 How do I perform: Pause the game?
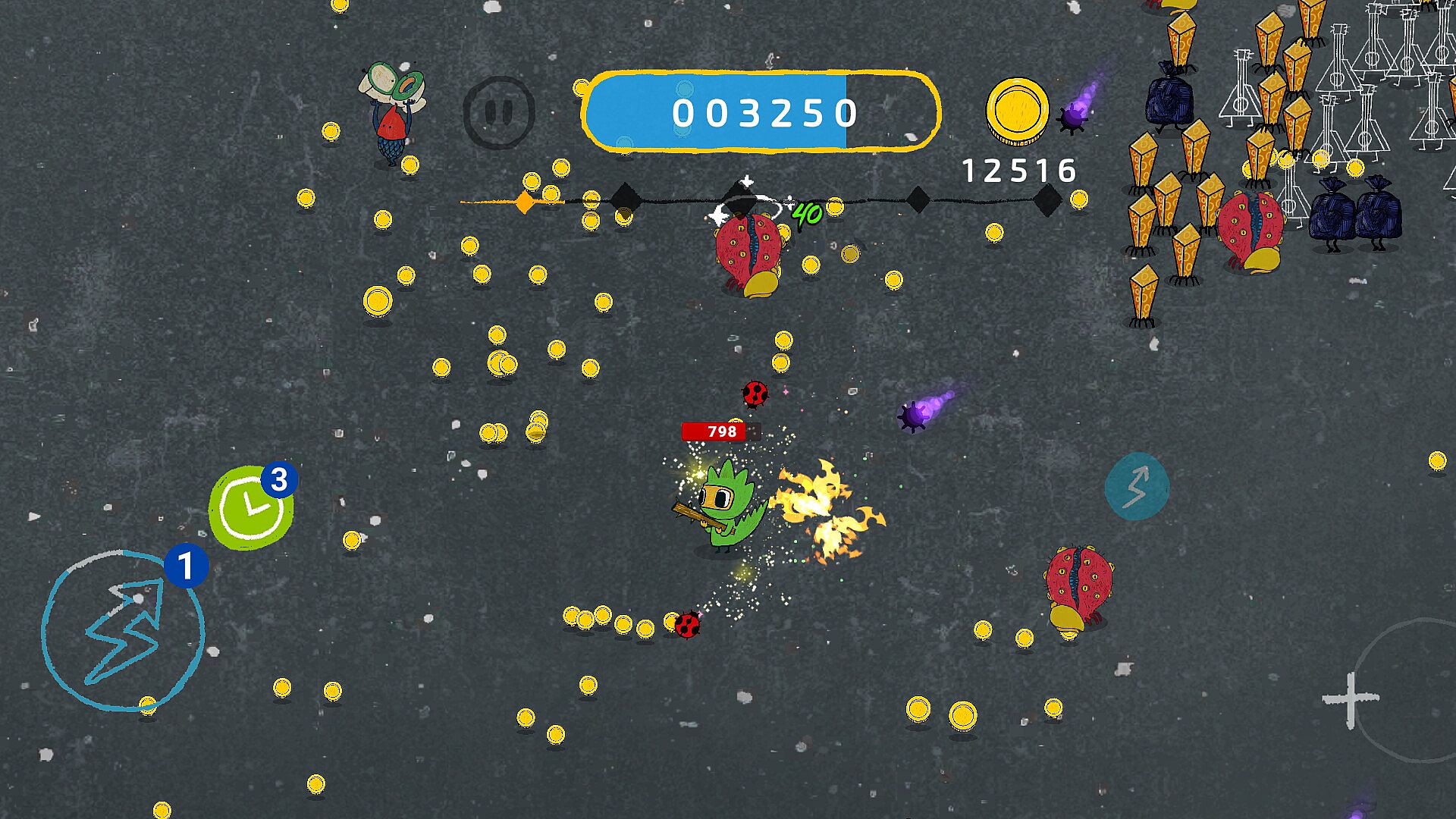(x=498, y=112)
